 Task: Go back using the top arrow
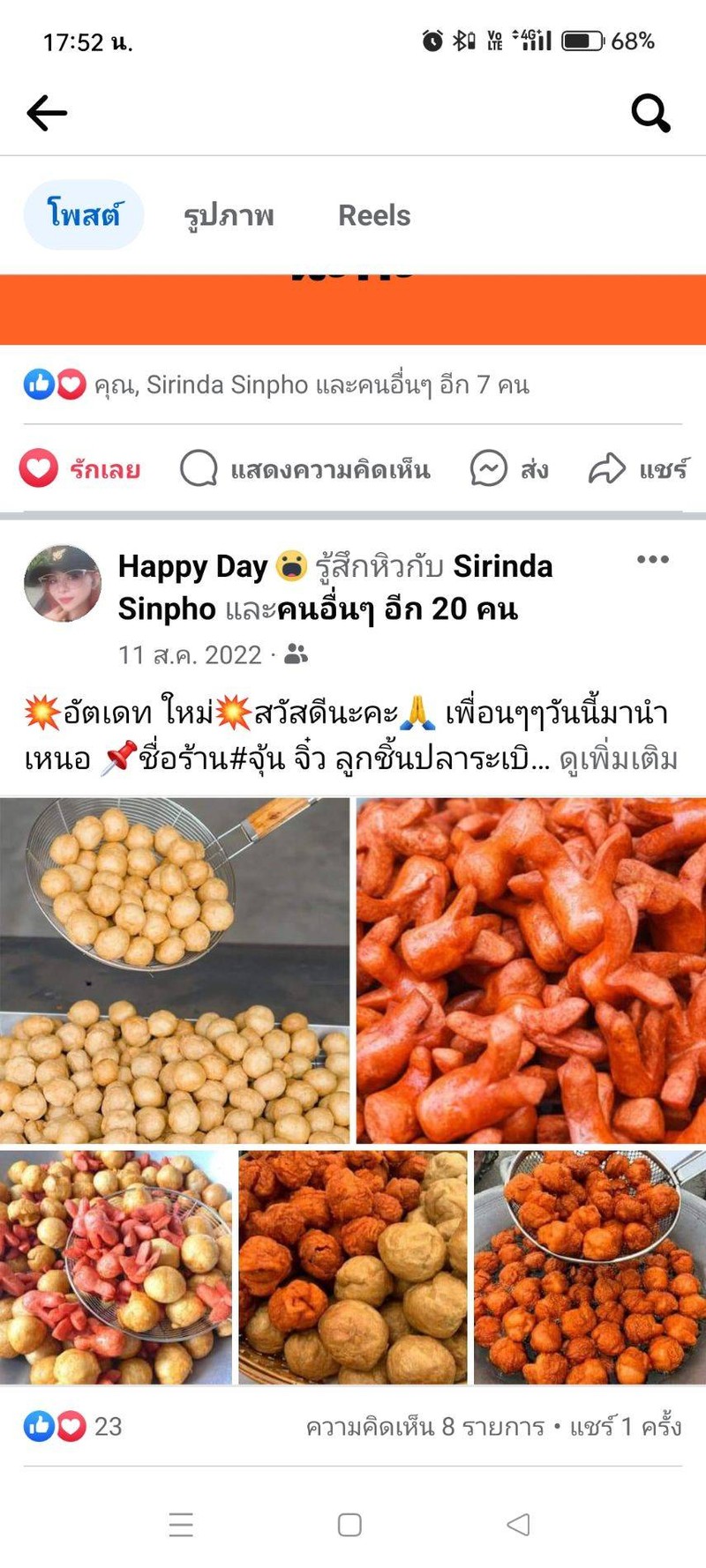point(48,113)
